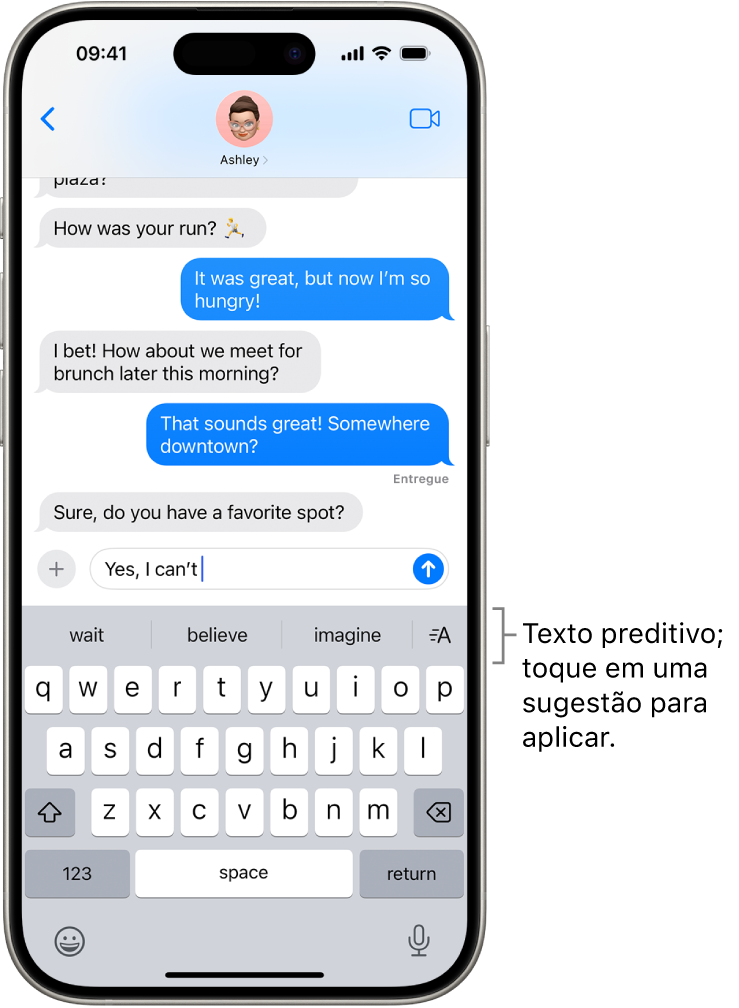Open the plus attachments menu
Image resolution: width=739 pixels, height=1008 pixels.
click(57, 569)
